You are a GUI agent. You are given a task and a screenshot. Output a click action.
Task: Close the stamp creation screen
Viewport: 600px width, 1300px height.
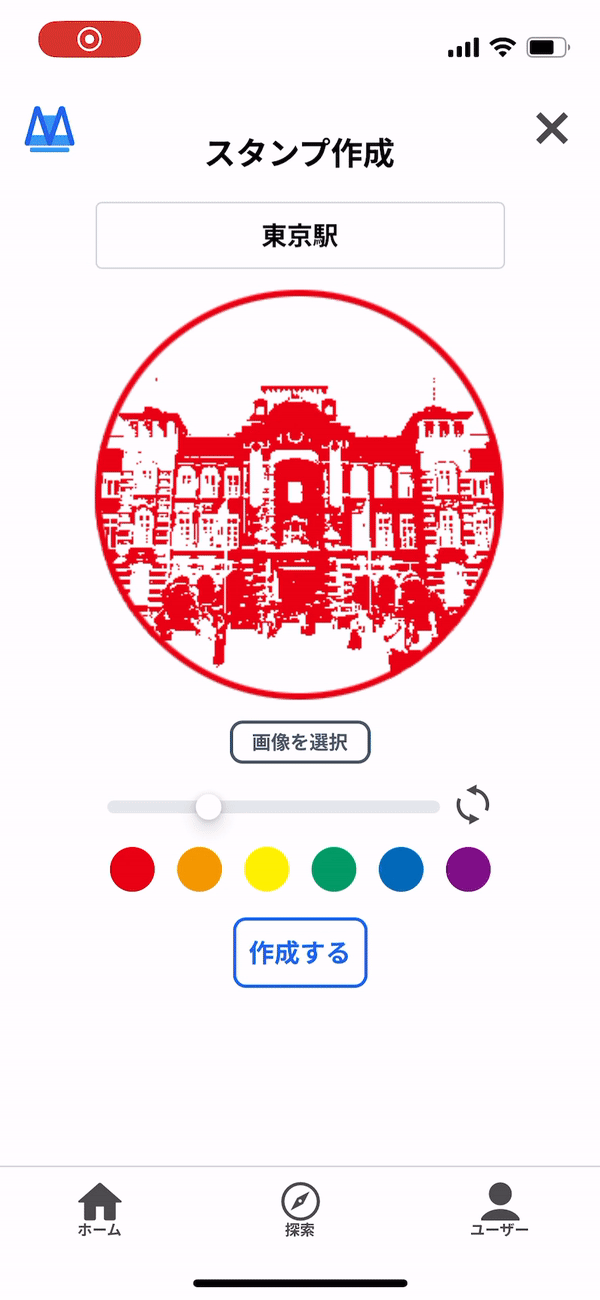(551, 129)
